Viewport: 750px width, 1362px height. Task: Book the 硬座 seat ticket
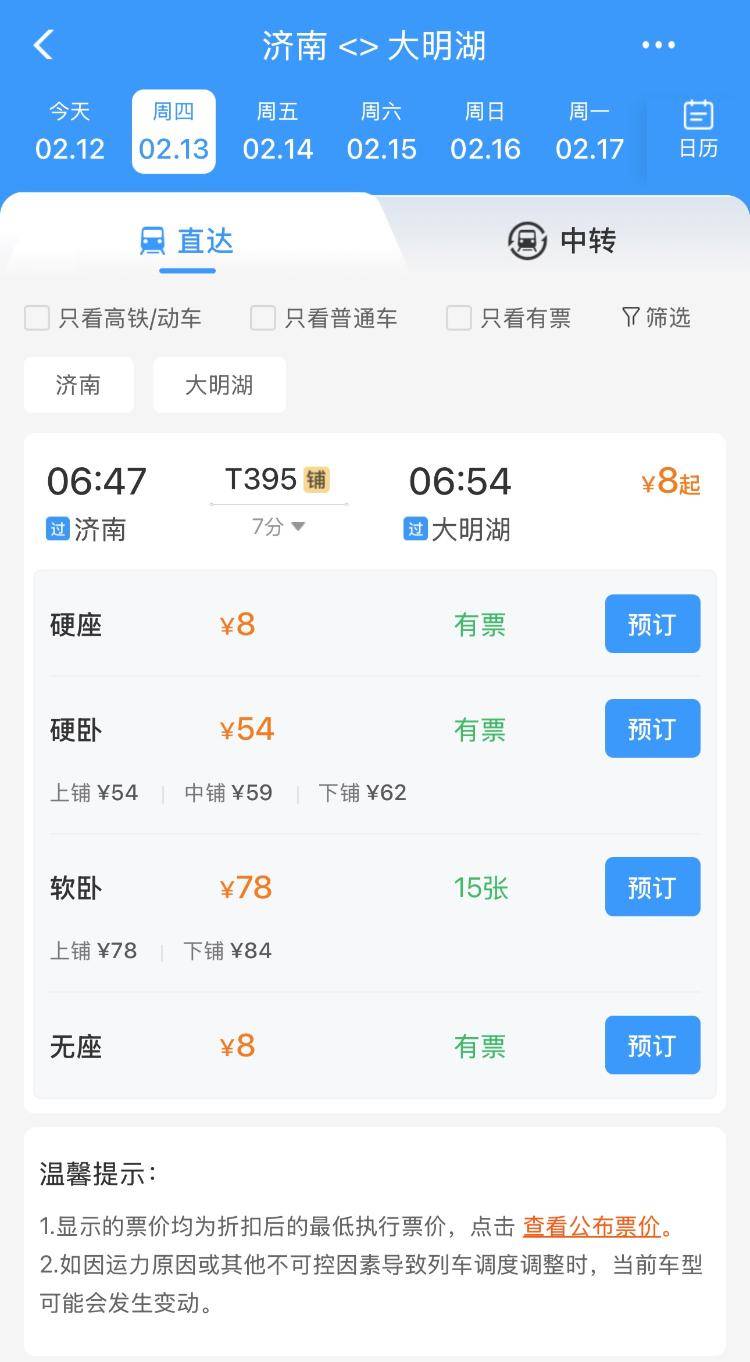click(652, 624)
